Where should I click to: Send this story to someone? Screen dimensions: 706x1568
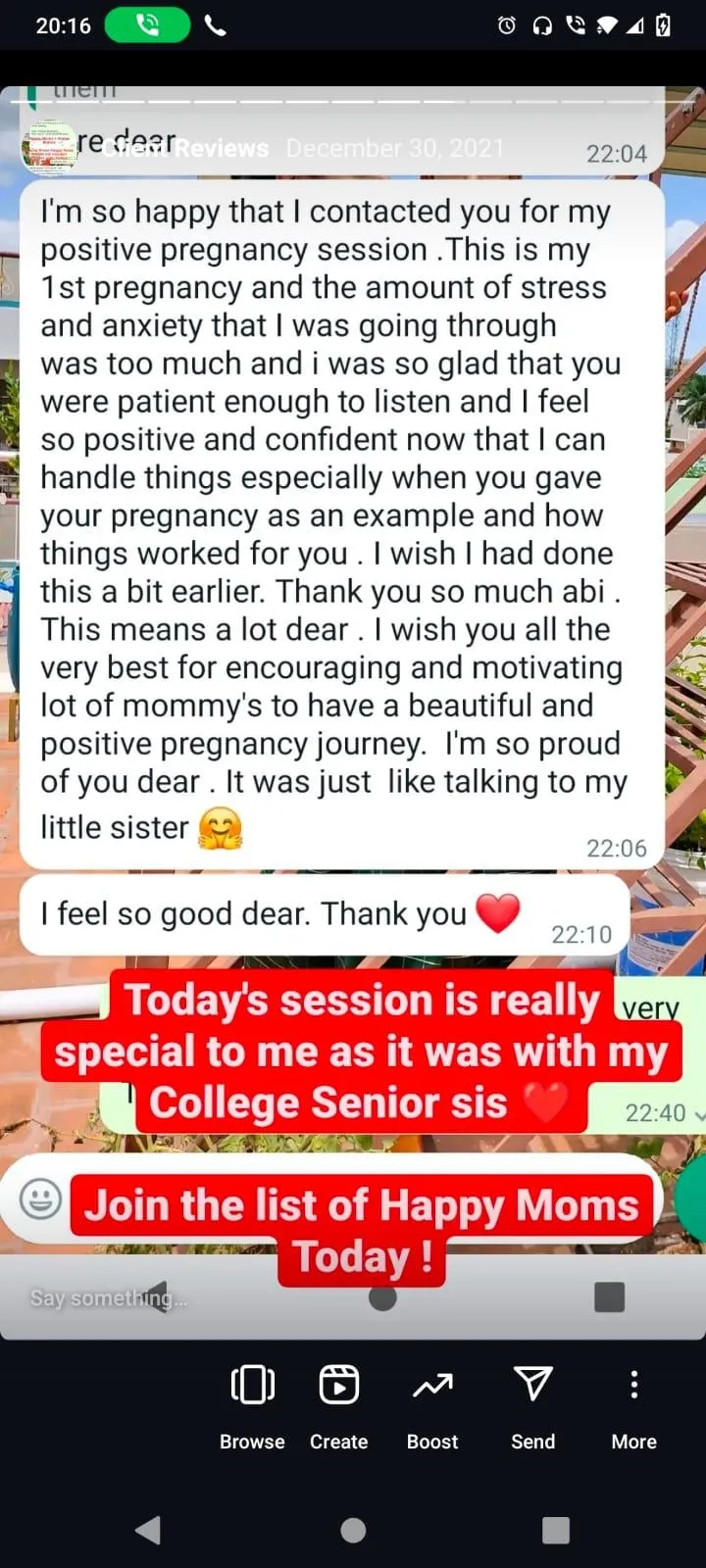point(533,1406)
